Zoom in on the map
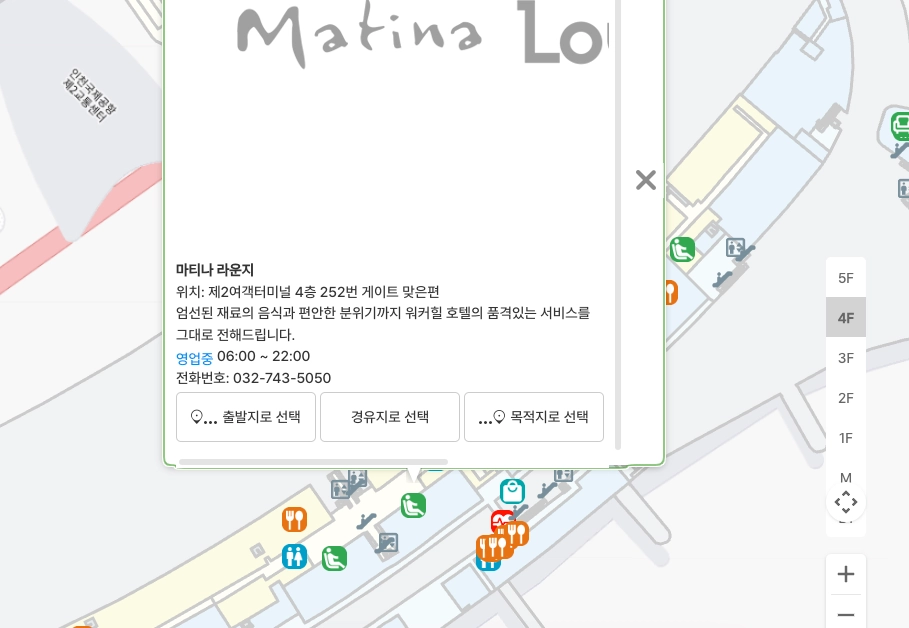The height and width of the screenshot is (628, 909). tap(846, 574)
